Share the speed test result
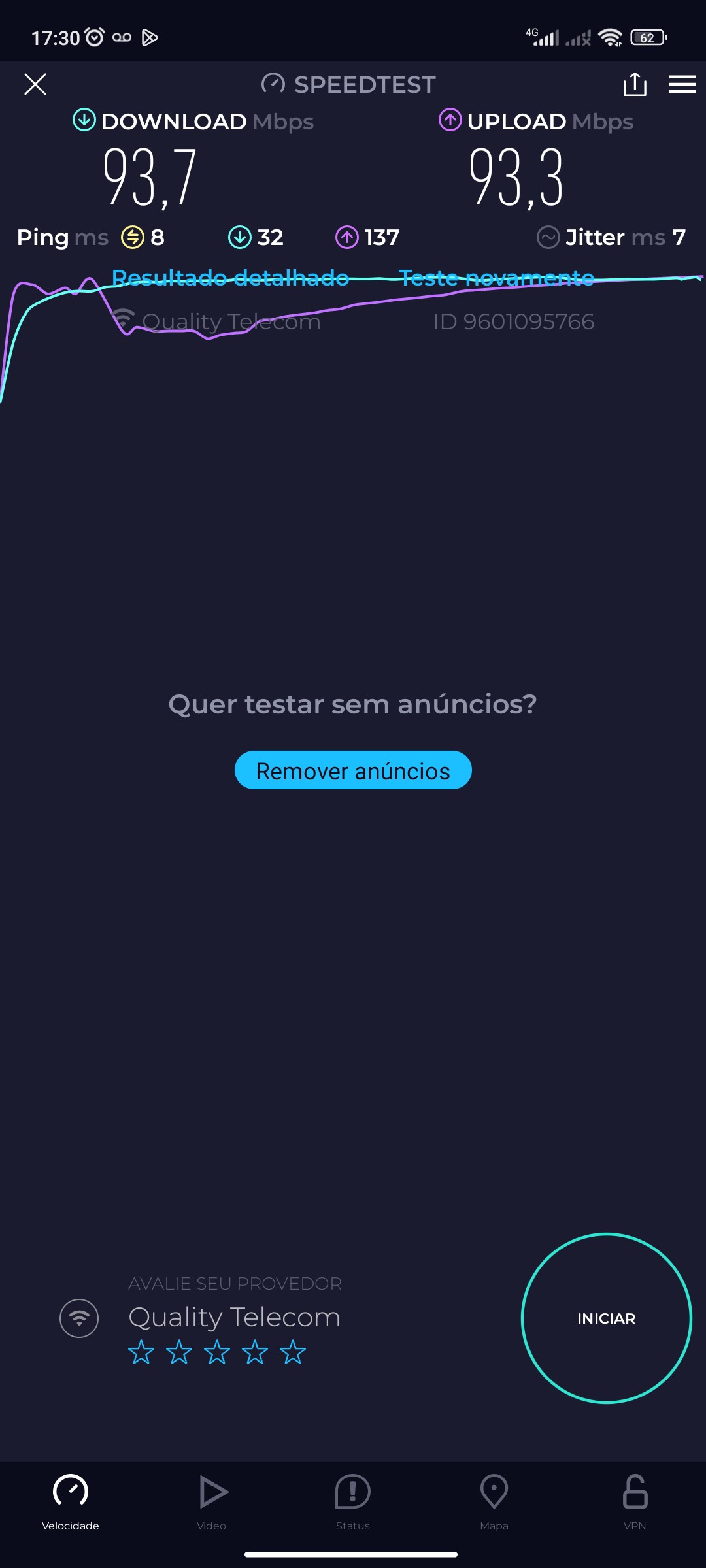The height and width of the screenshot is (1568, 706). coord(635,84)
